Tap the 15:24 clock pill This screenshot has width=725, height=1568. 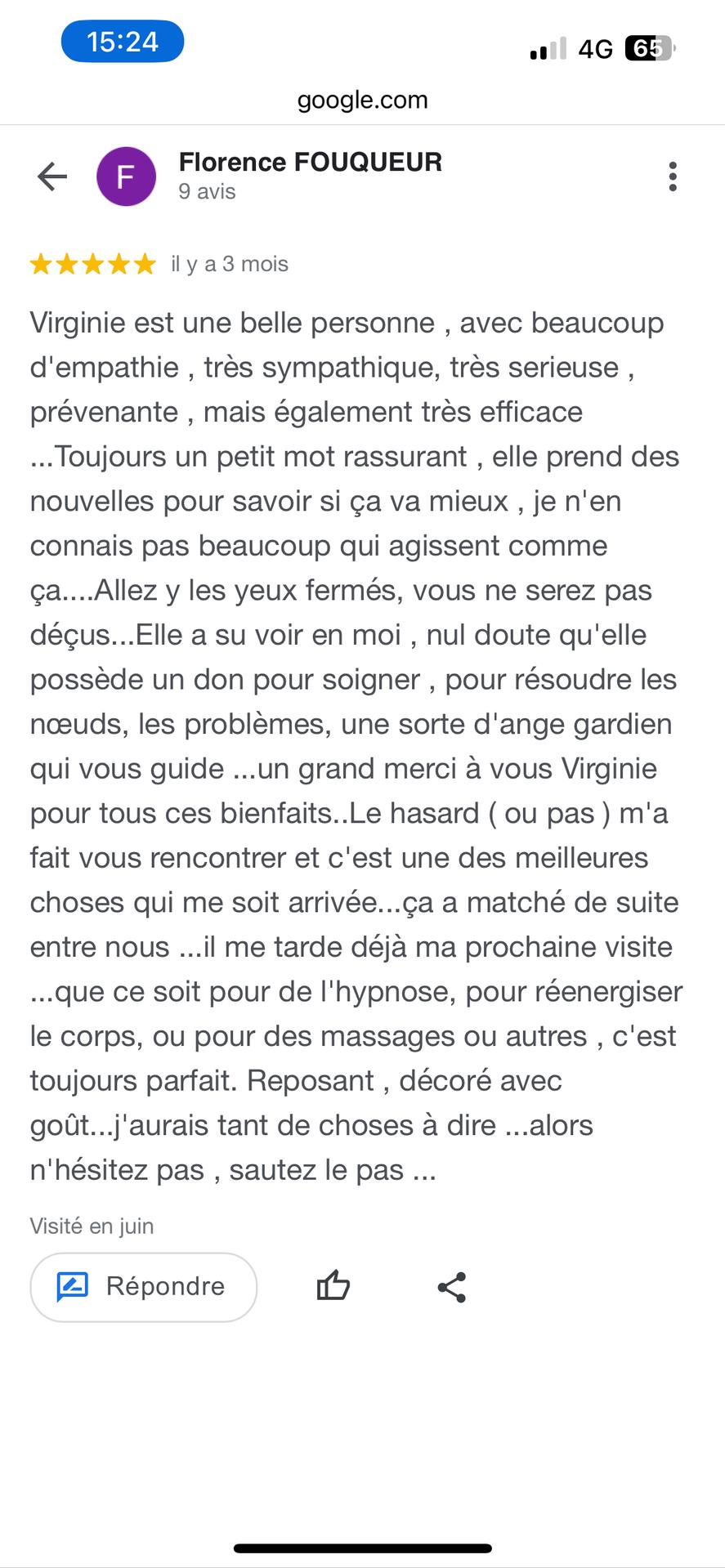[122, 40]
